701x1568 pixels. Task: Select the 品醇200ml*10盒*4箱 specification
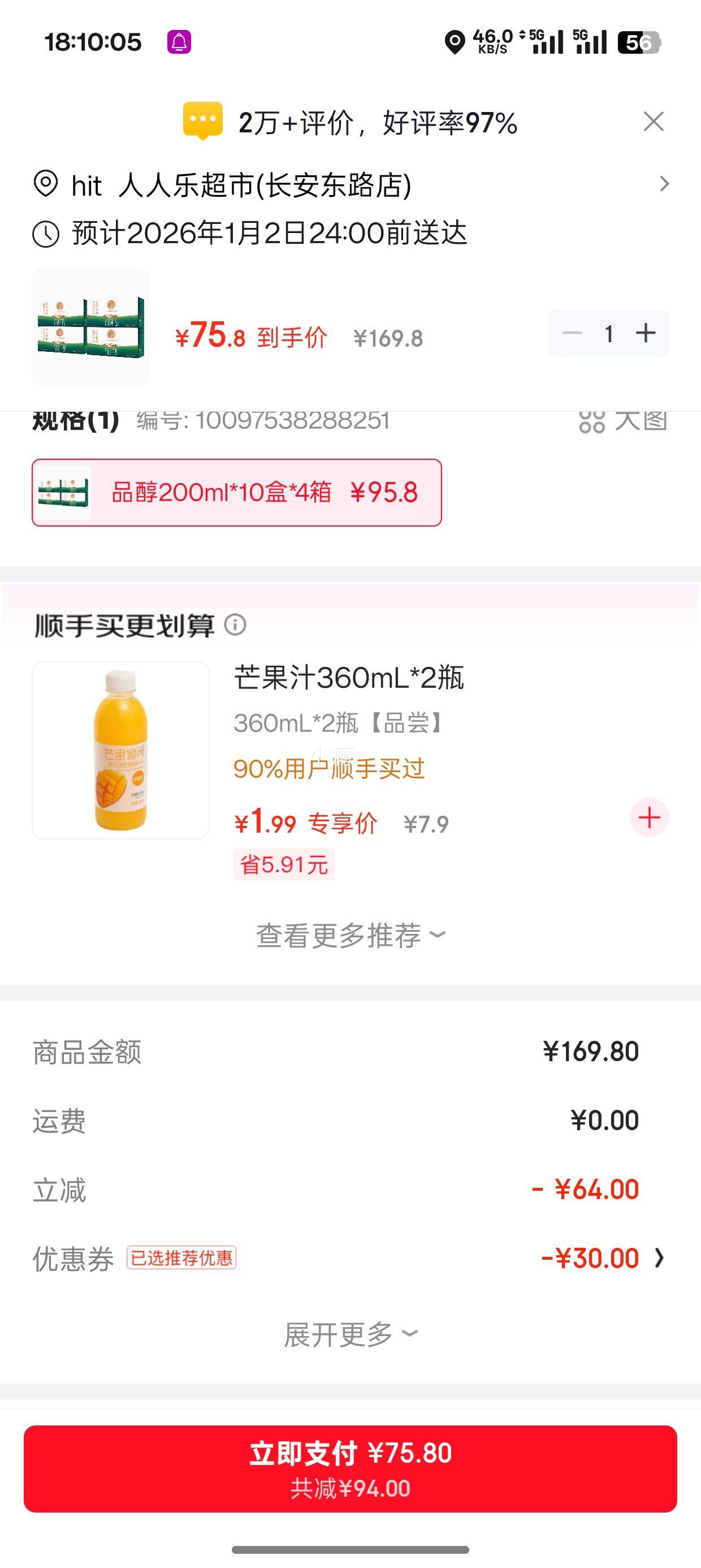(236, 492)
